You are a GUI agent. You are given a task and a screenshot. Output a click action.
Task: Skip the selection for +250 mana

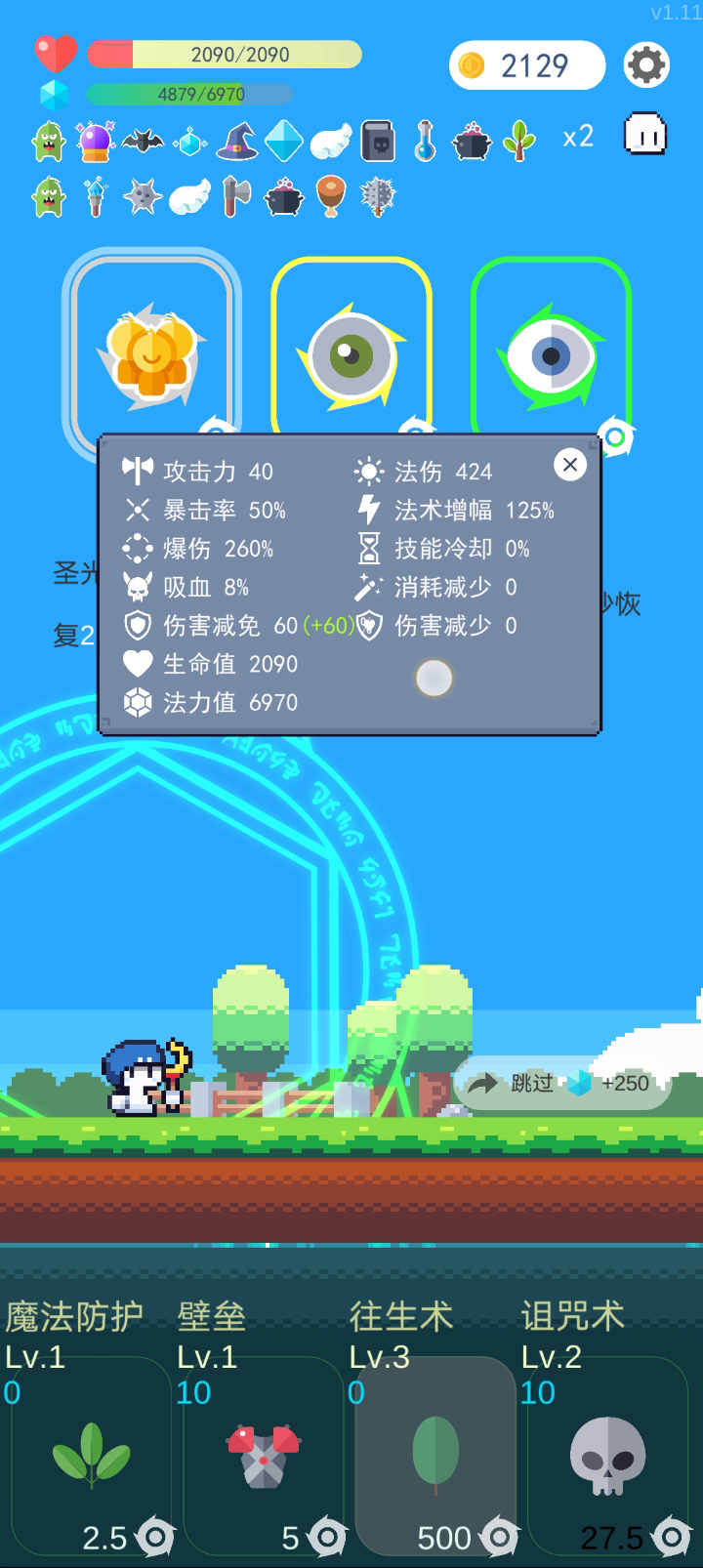tap(561, 1083)
